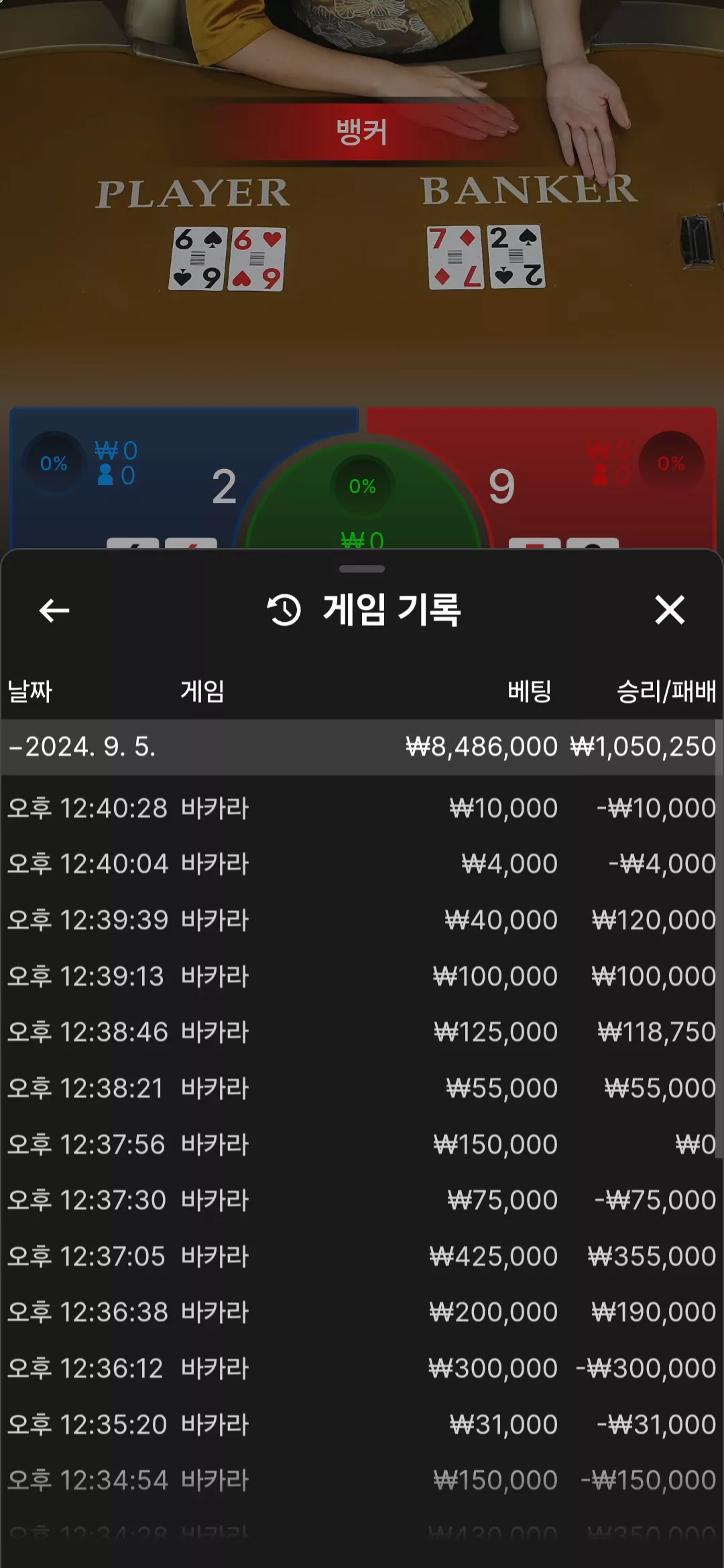
Task: Open the 오후 12:39:39 바카라 record
Action: 362,920
